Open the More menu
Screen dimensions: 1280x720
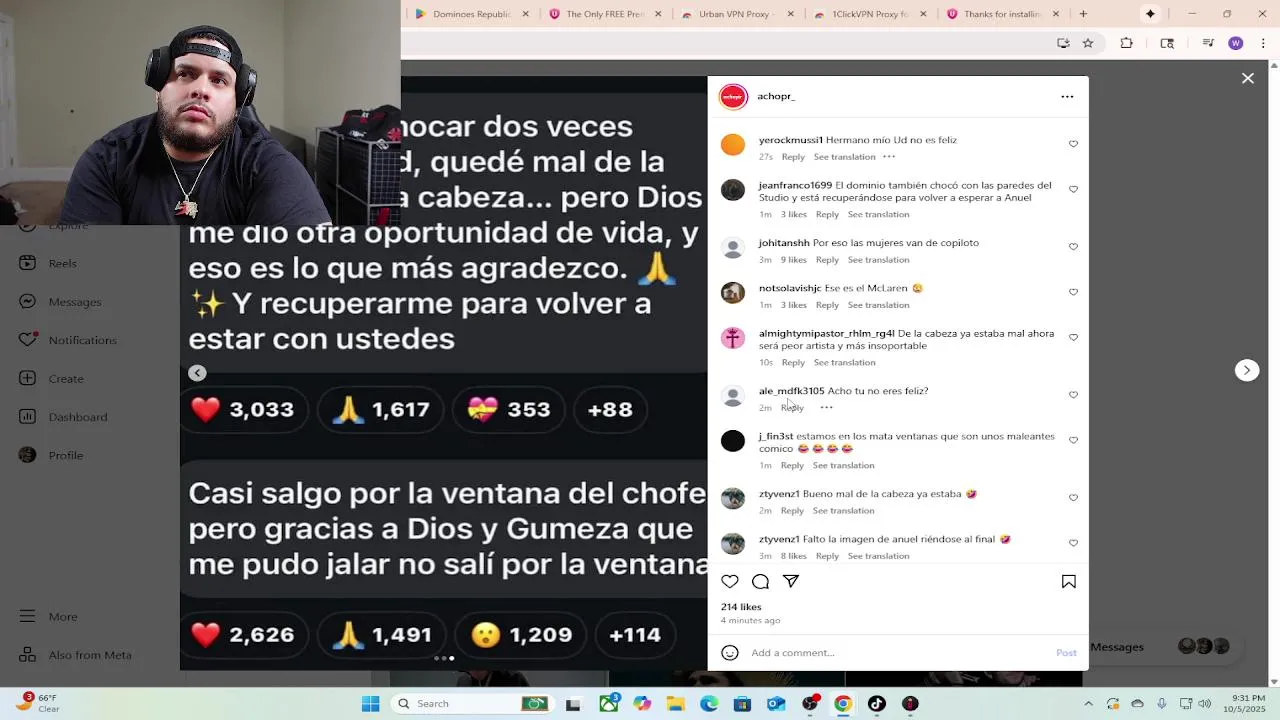tap(62, 617)
